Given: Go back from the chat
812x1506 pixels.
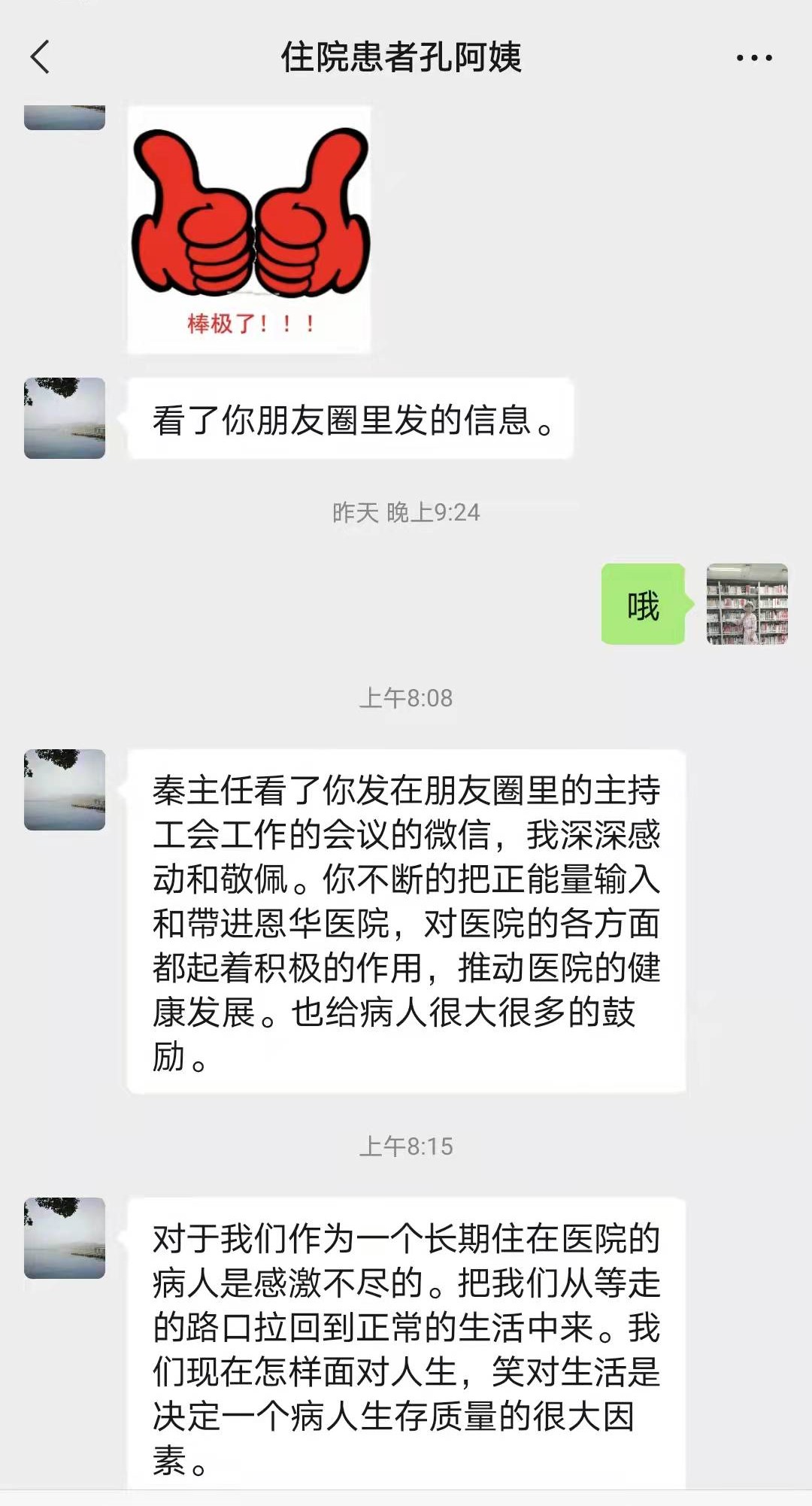Looking at the screenshot, I should [x=40, y=57].
